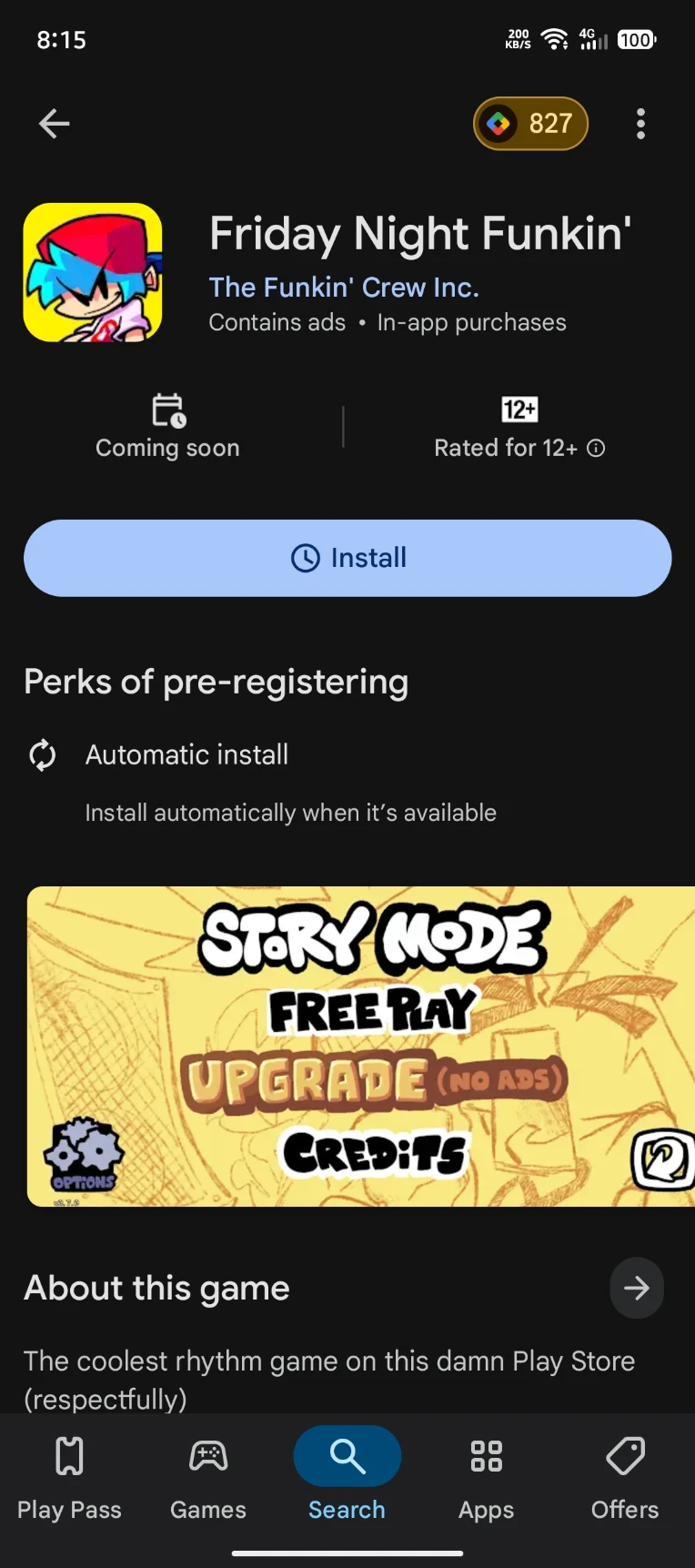Go back using the arrow

coord(55,124)
